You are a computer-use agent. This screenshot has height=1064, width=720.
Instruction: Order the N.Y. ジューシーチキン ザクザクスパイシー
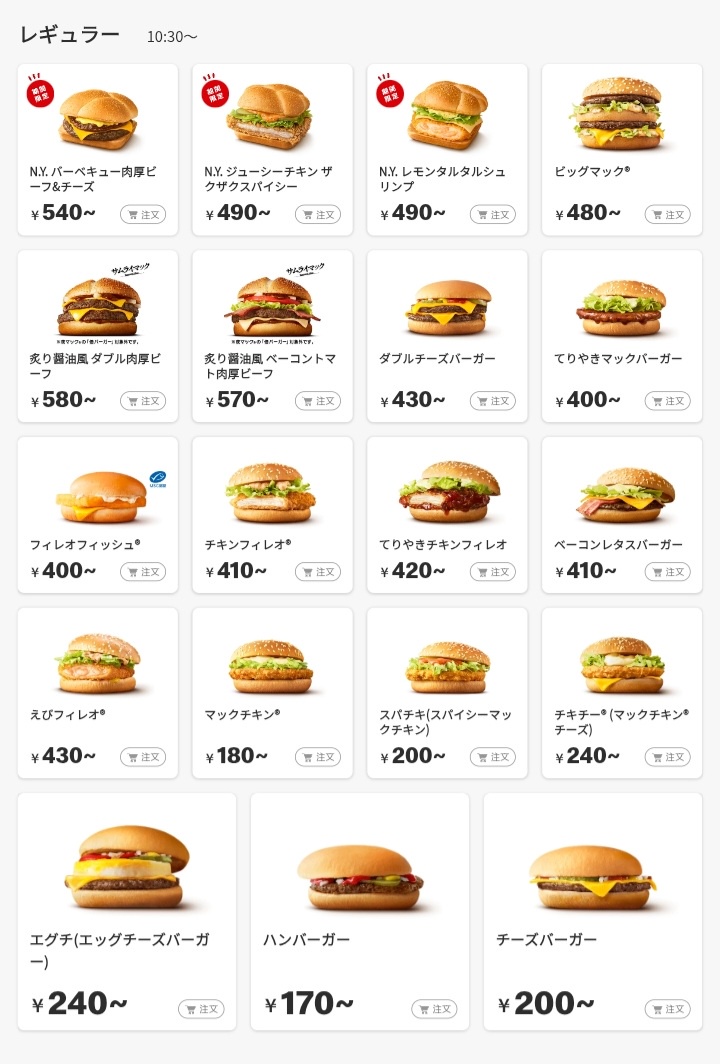318,214
